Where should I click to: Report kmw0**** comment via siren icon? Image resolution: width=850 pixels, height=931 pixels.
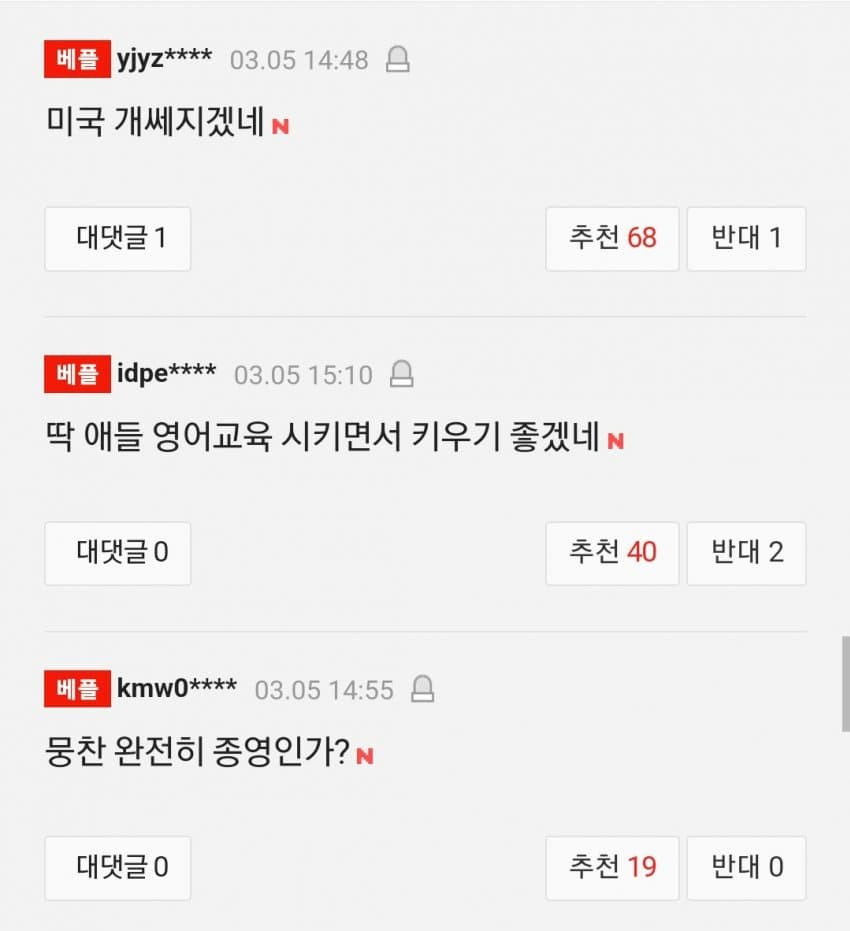tap(423, 689)
